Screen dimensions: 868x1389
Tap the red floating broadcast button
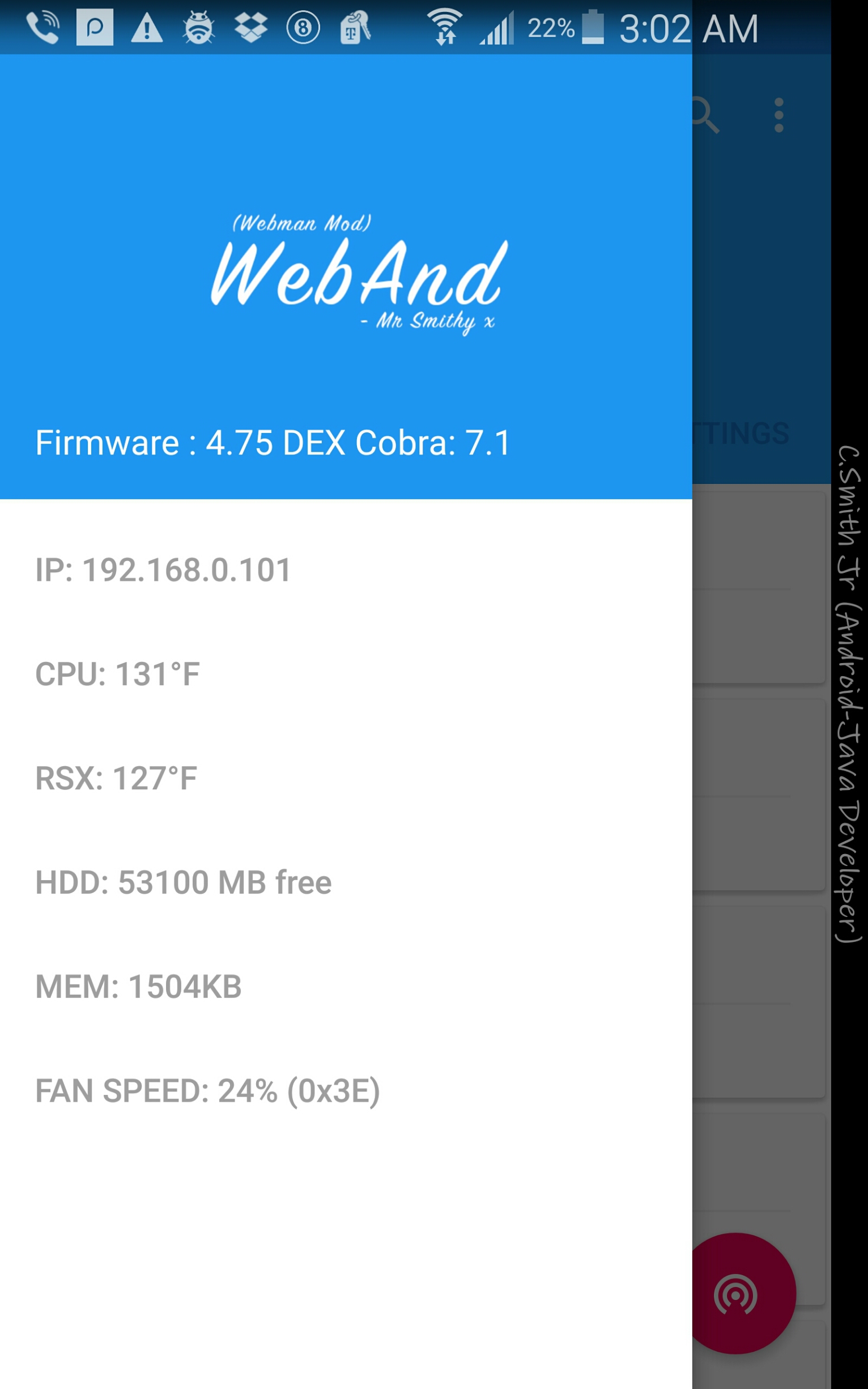tap(739, 1294)
